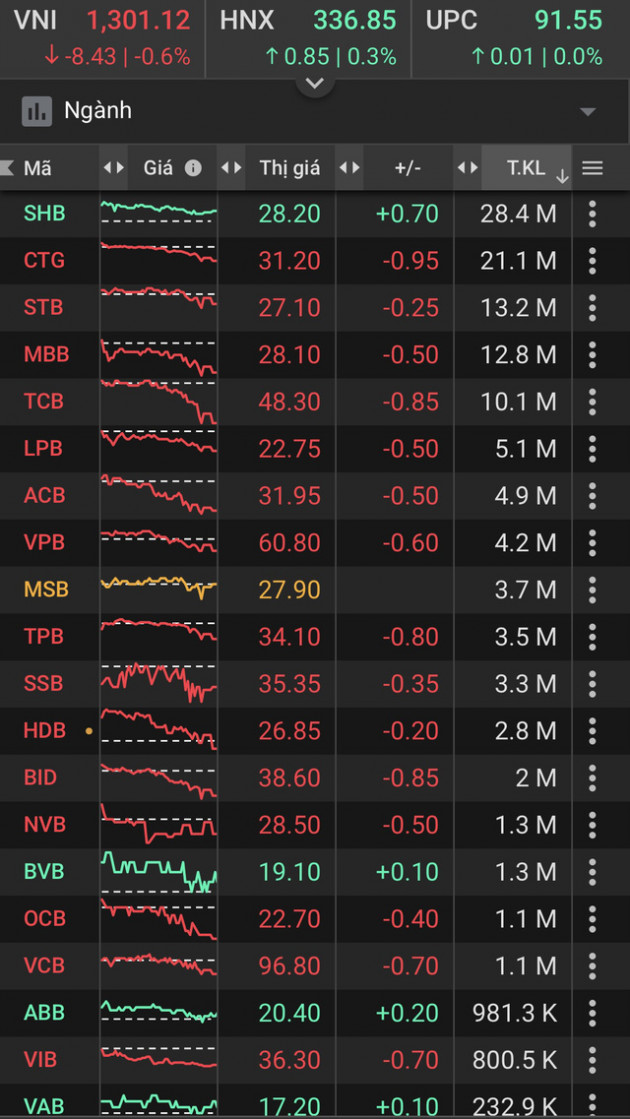Sort stocks by Thị giá column
Viewport: 630px width, 1119px height.
289,168
